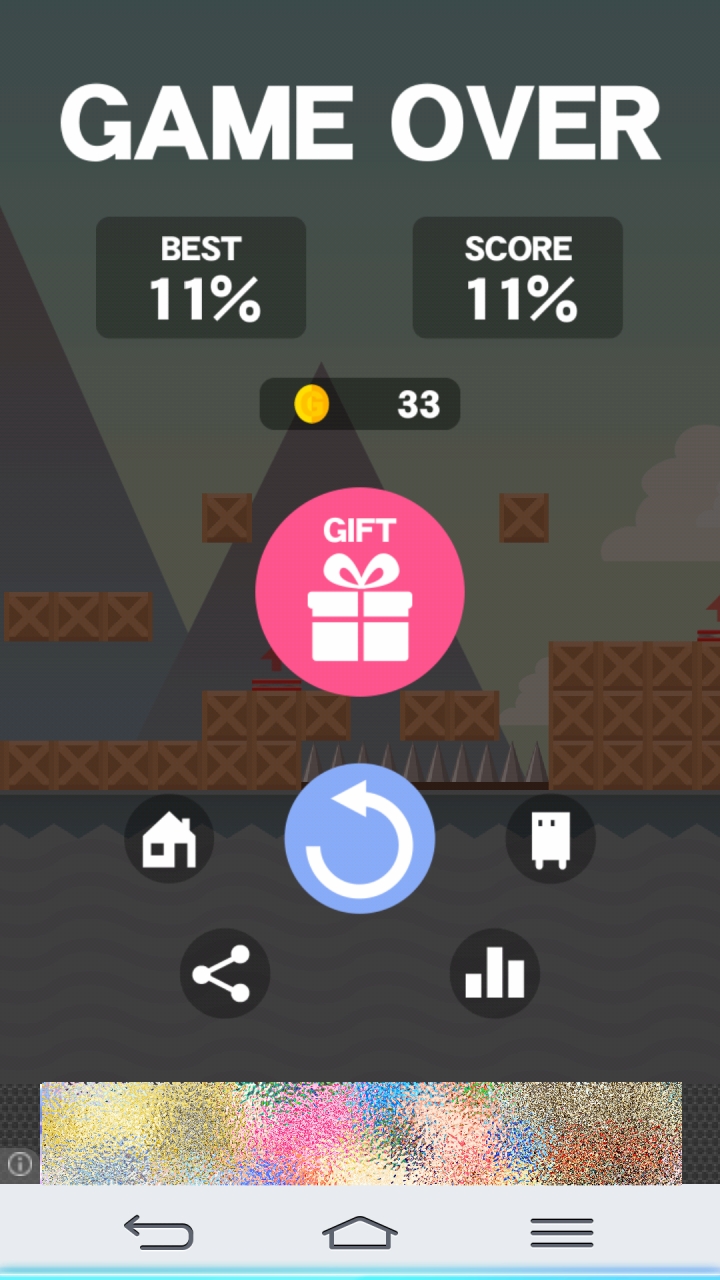Open the banner advertisement
The height and width of the screenshot is (1280, 720).
361,1133
